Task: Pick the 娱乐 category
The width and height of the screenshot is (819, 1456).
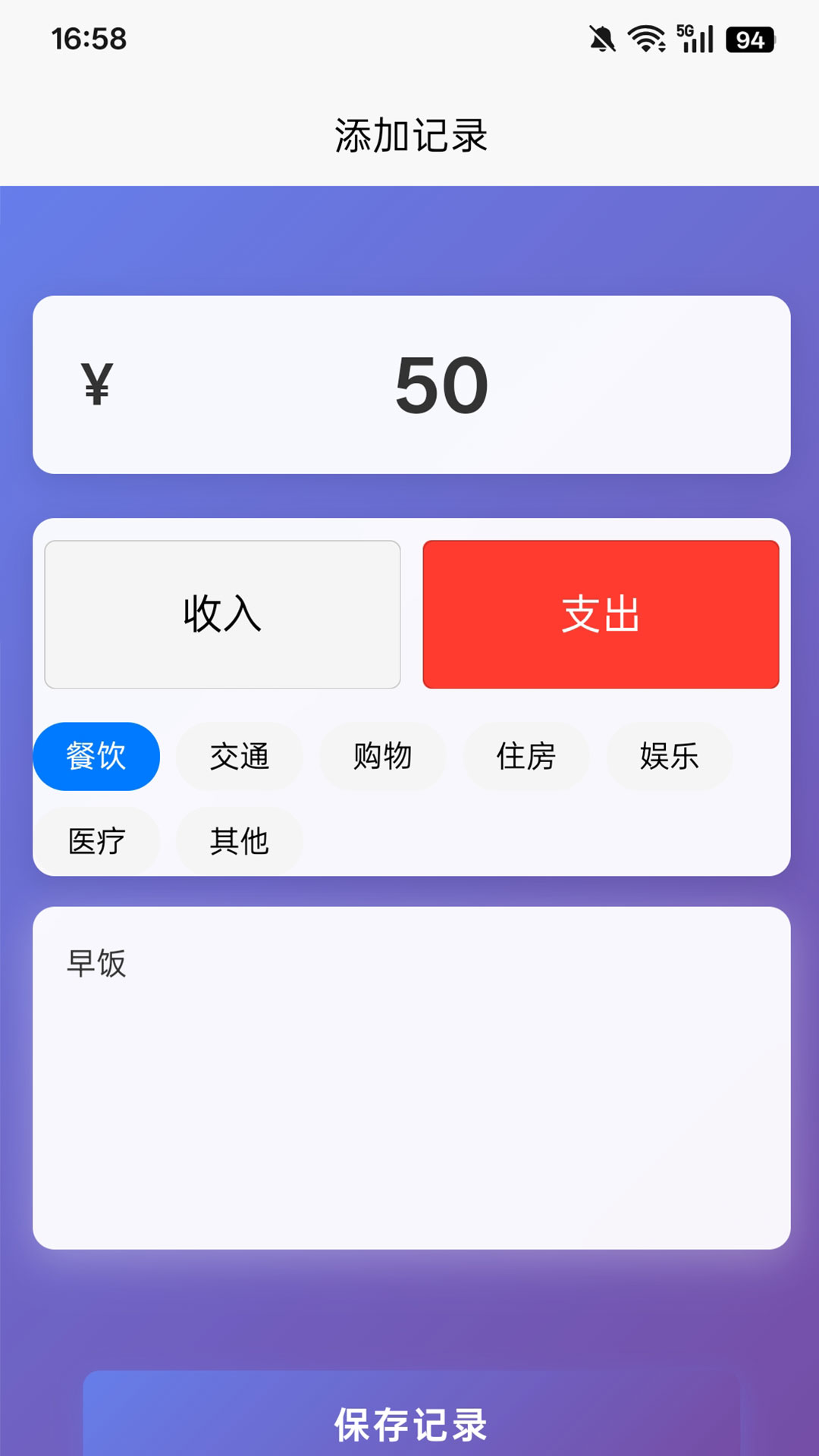Action: [670, 756]
